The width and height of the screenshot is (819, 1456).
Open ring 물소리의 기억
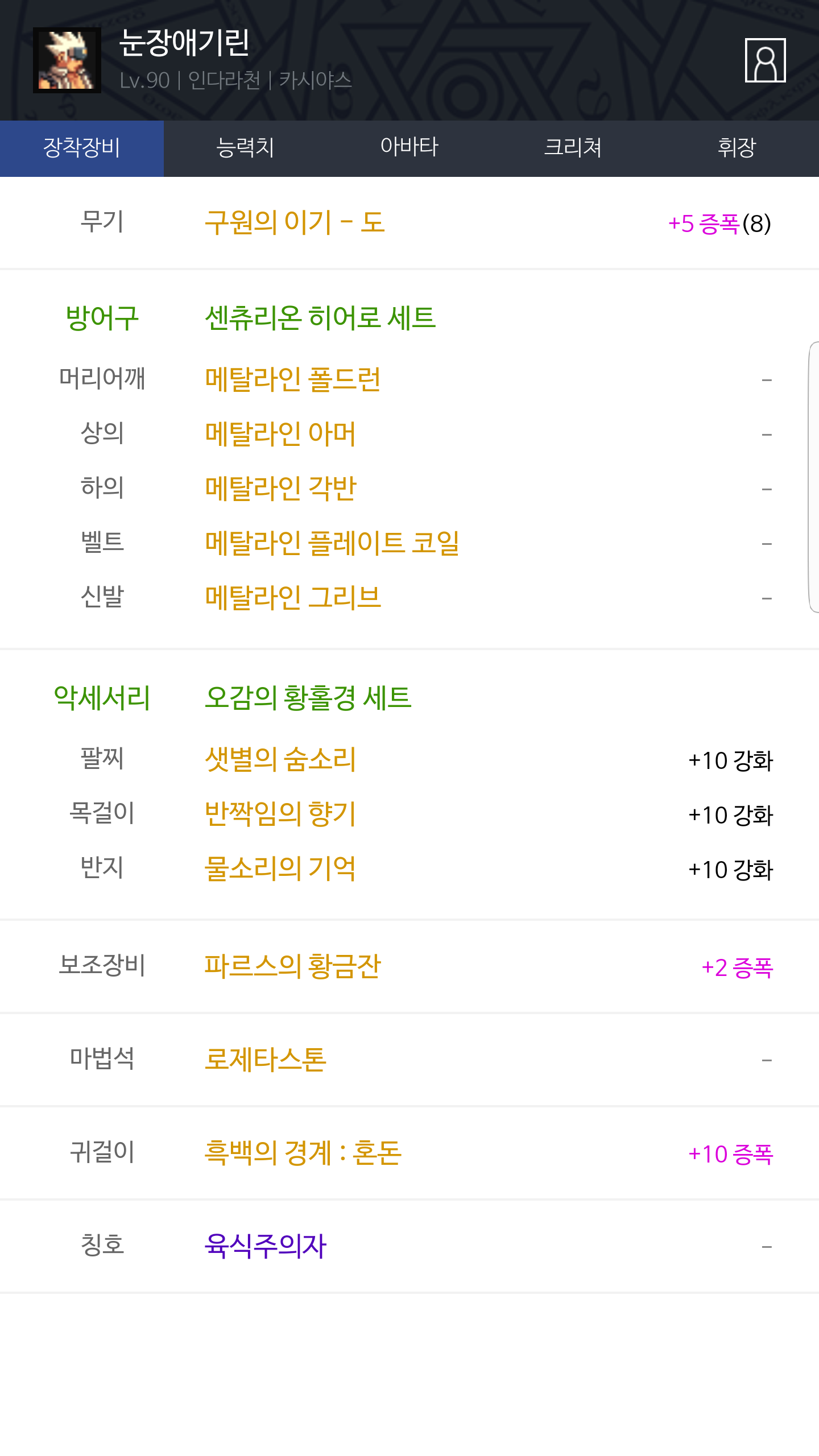coord(280,868)
